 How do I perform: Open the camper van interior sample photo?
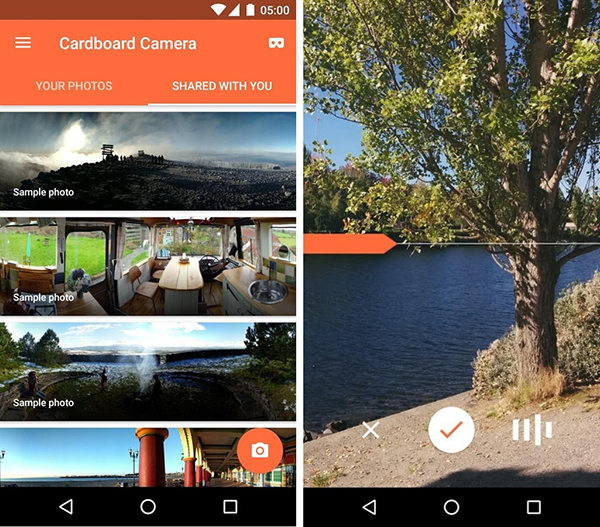point(148,266)
